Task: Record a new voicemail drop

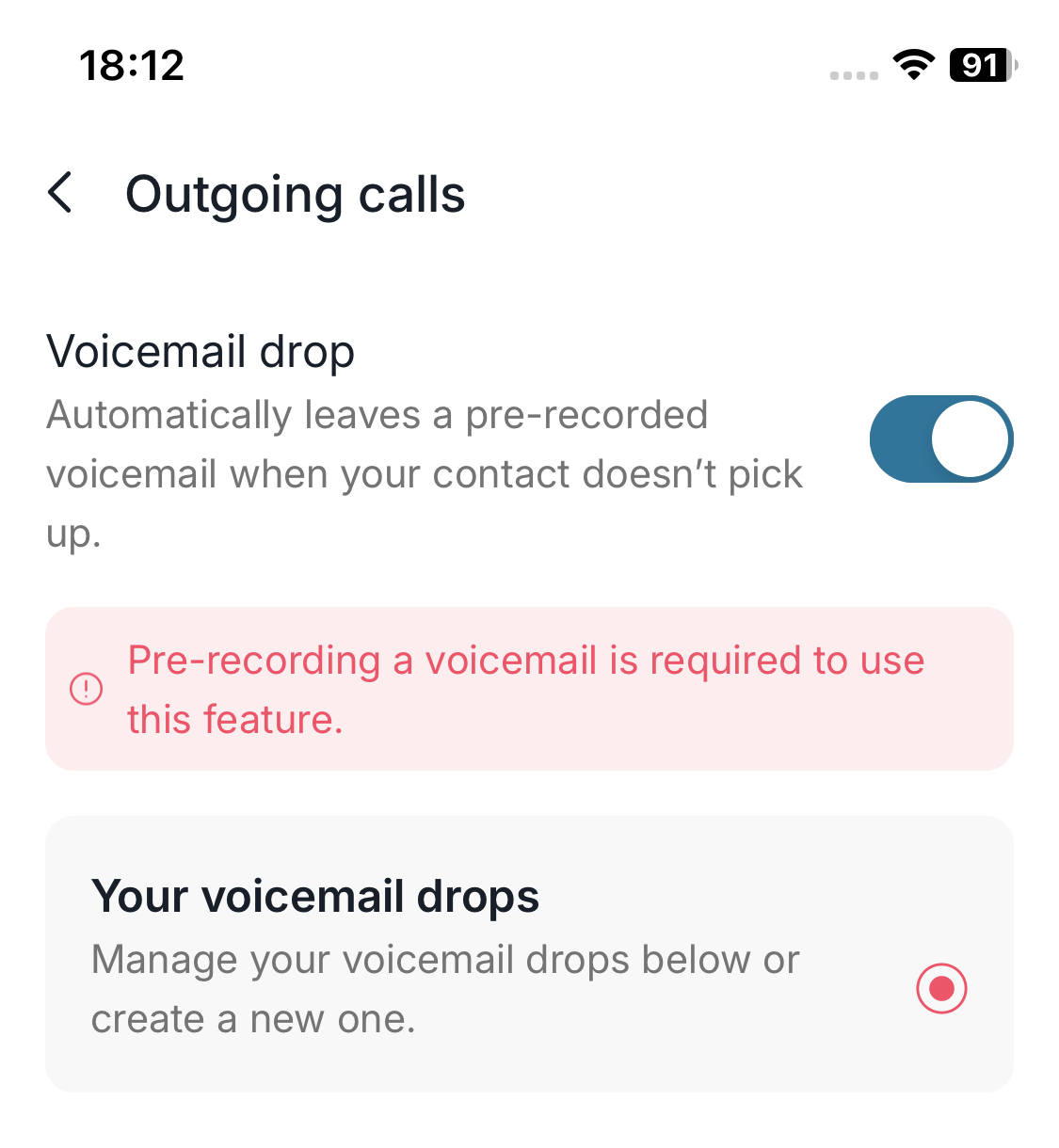Action: 941,988
